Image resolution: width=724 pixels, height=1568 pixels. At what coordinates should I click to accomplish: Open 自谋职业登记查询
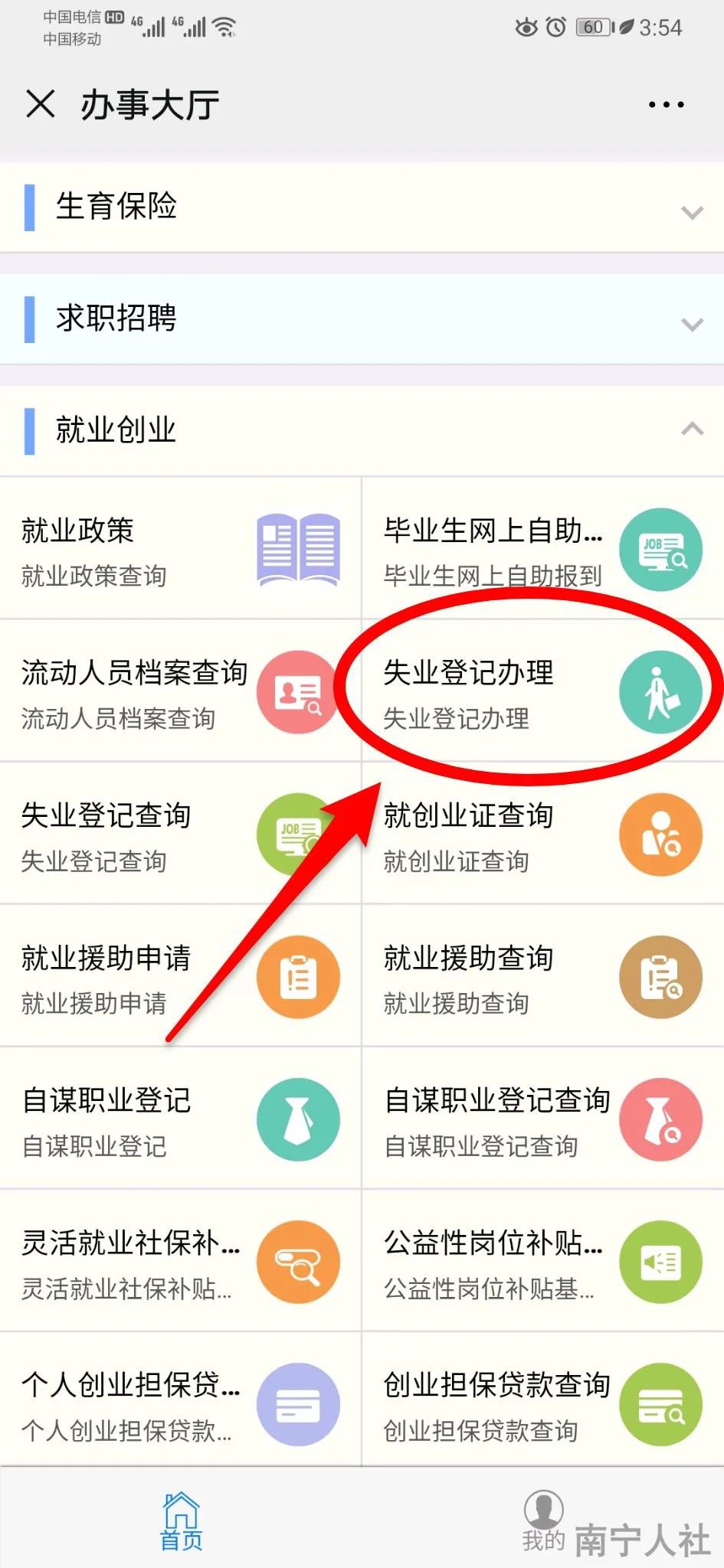click(542, 1119)
